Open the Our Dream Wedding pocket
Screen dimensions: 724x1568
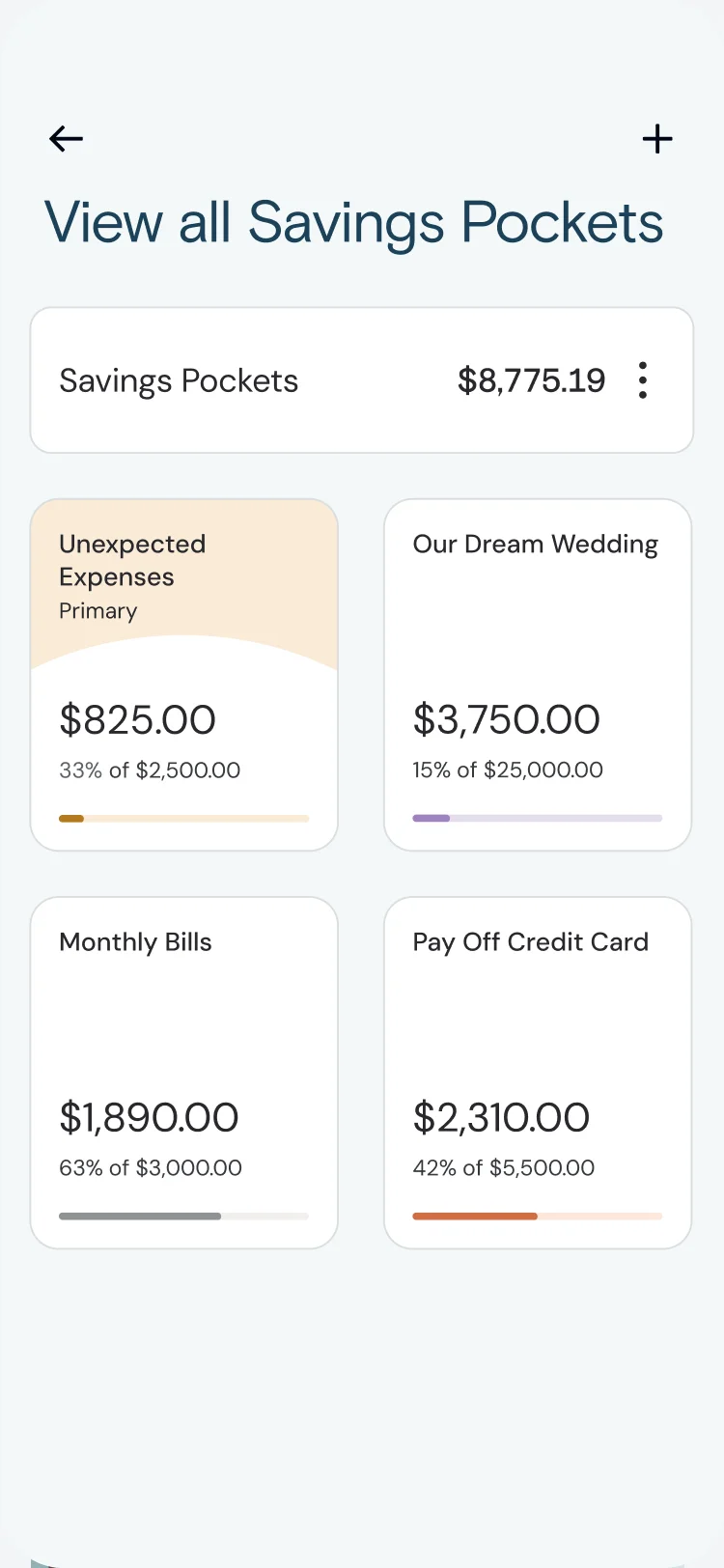pyautogui.click(x=538, y=674)
